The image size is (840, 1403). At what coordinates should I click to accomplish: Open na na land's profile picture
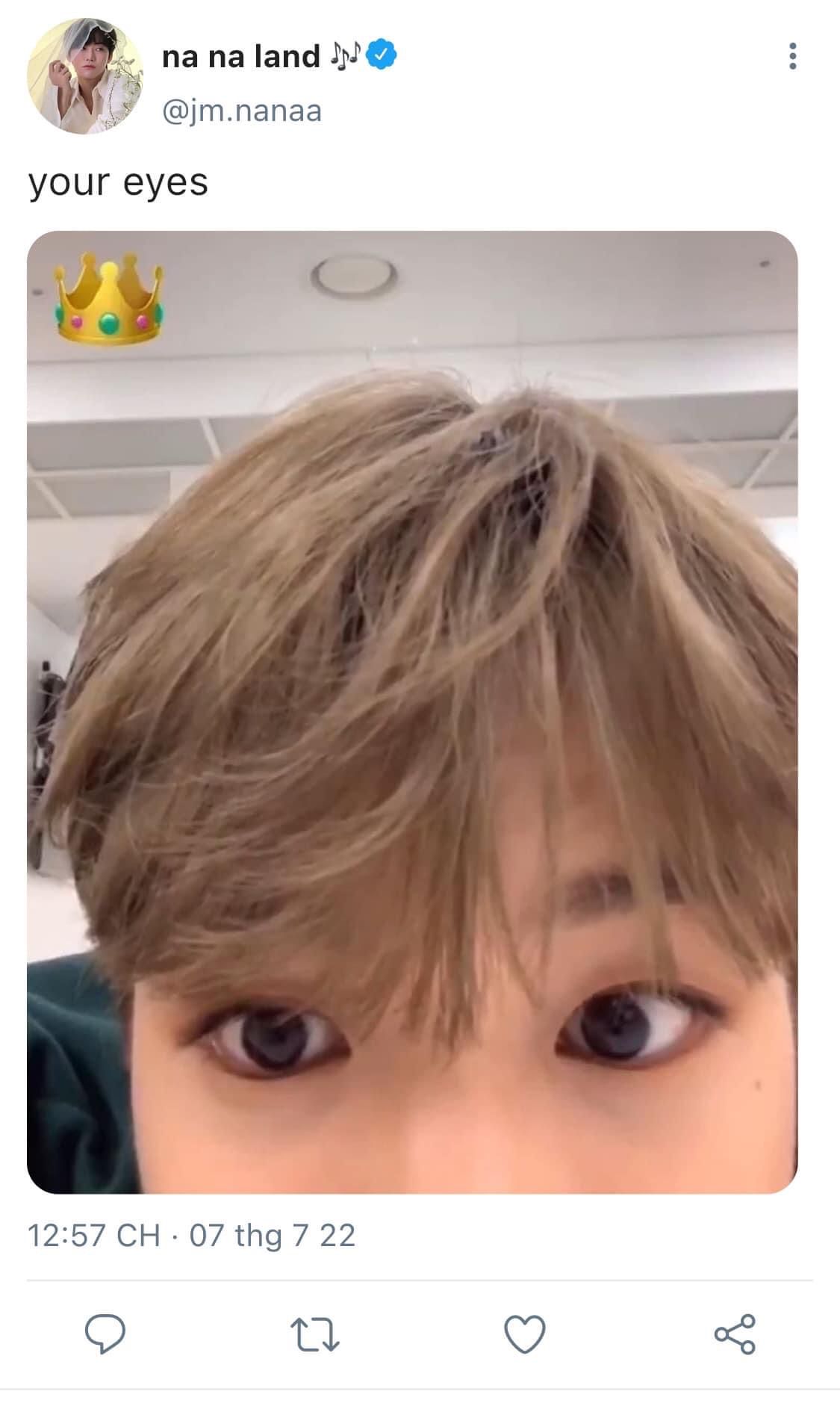point(85,76)
